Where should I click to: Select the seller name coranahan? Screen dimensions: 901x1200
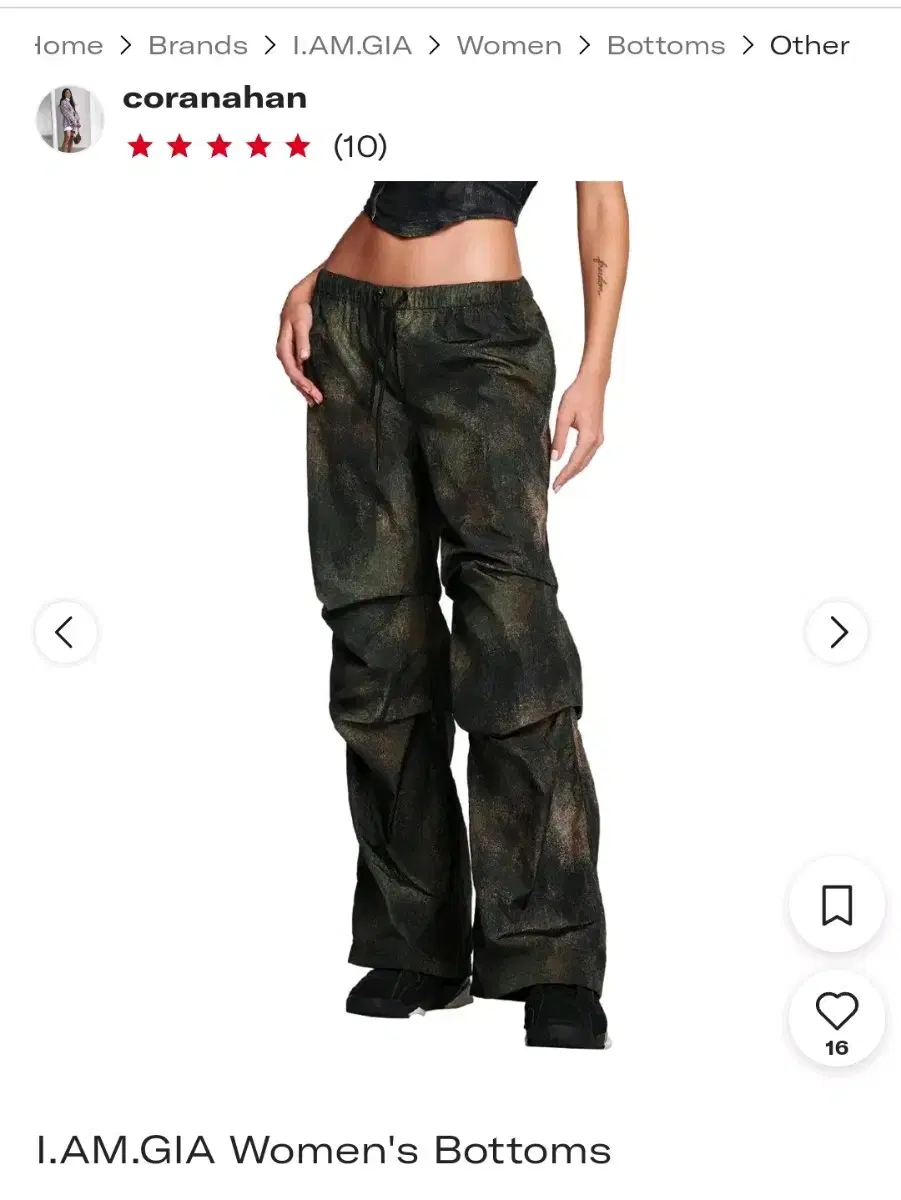[x=216, y=97]
